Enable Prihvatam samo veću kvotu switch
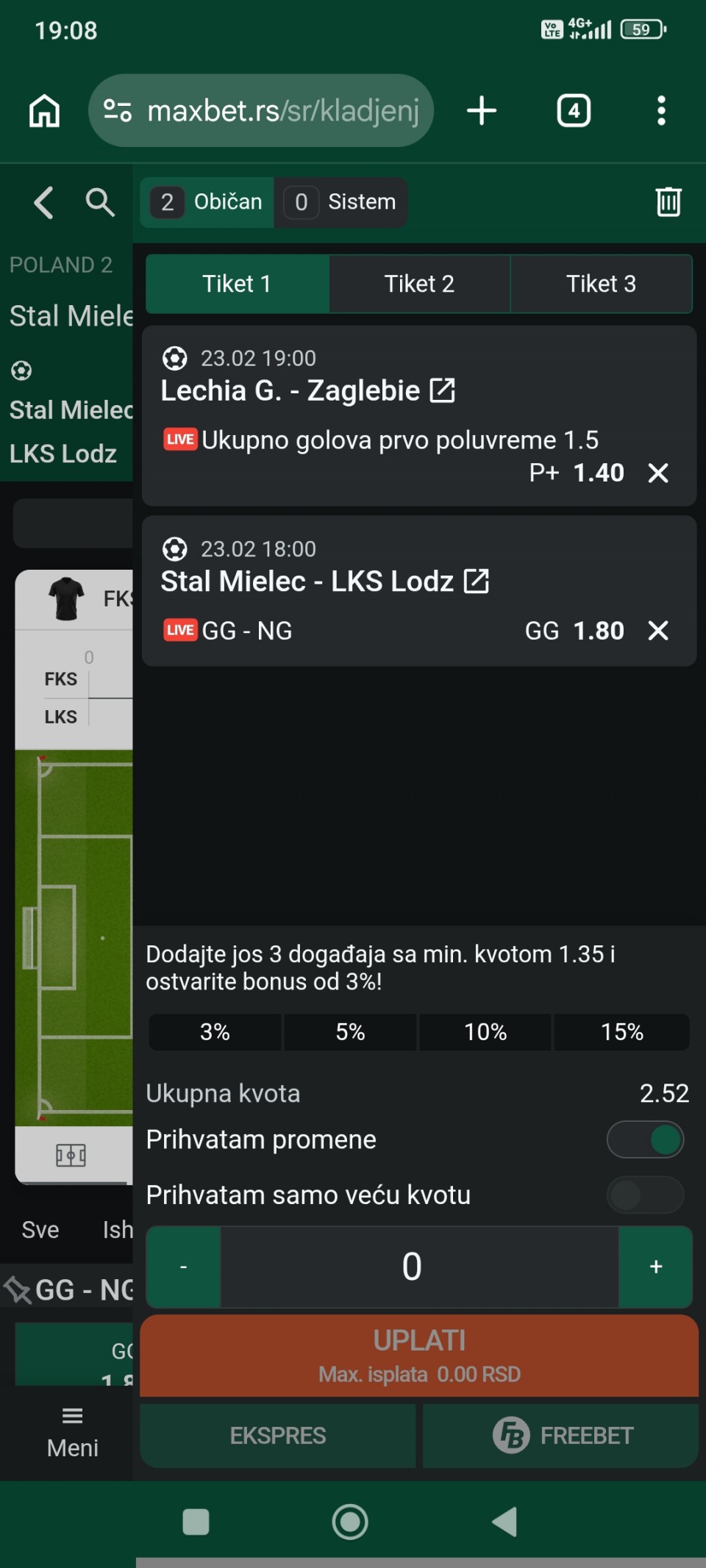Screen dimensions: 706x1568 [645, 1195]
